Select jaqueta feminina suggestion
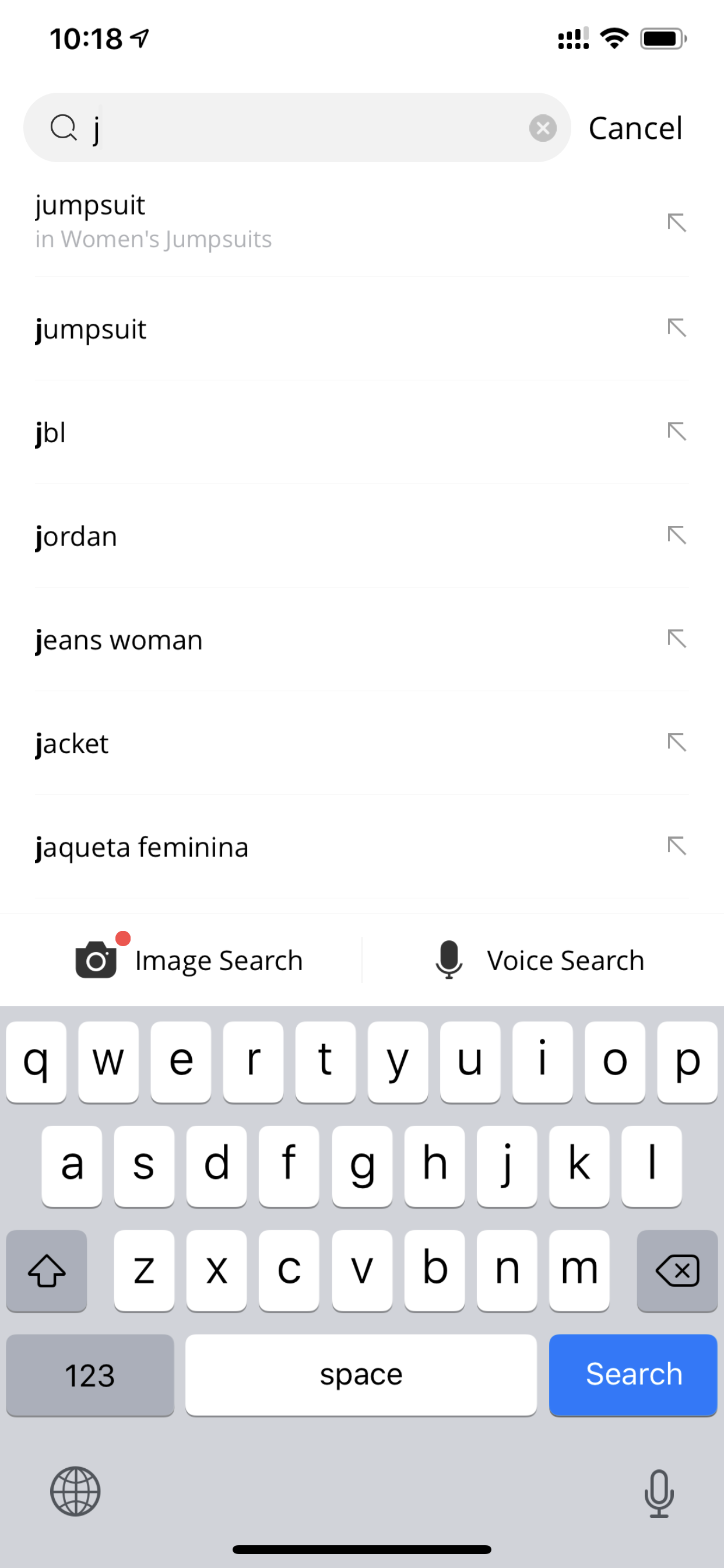This screenshot has width=724, height=1568. coord(361,846)
